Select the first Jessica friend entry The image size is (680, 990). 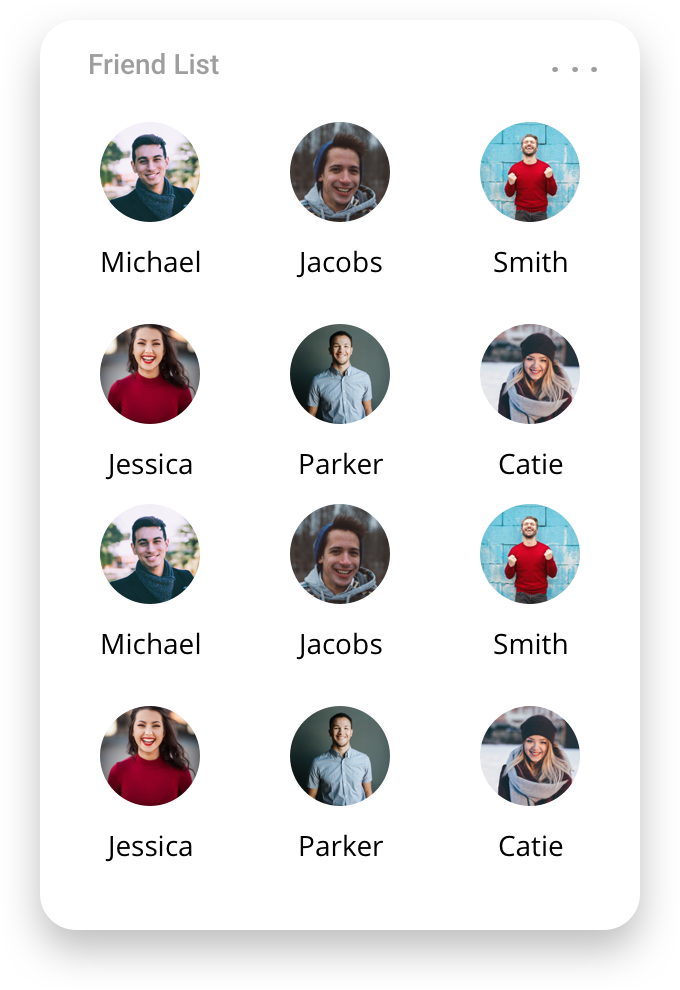(x=150, y=374)
